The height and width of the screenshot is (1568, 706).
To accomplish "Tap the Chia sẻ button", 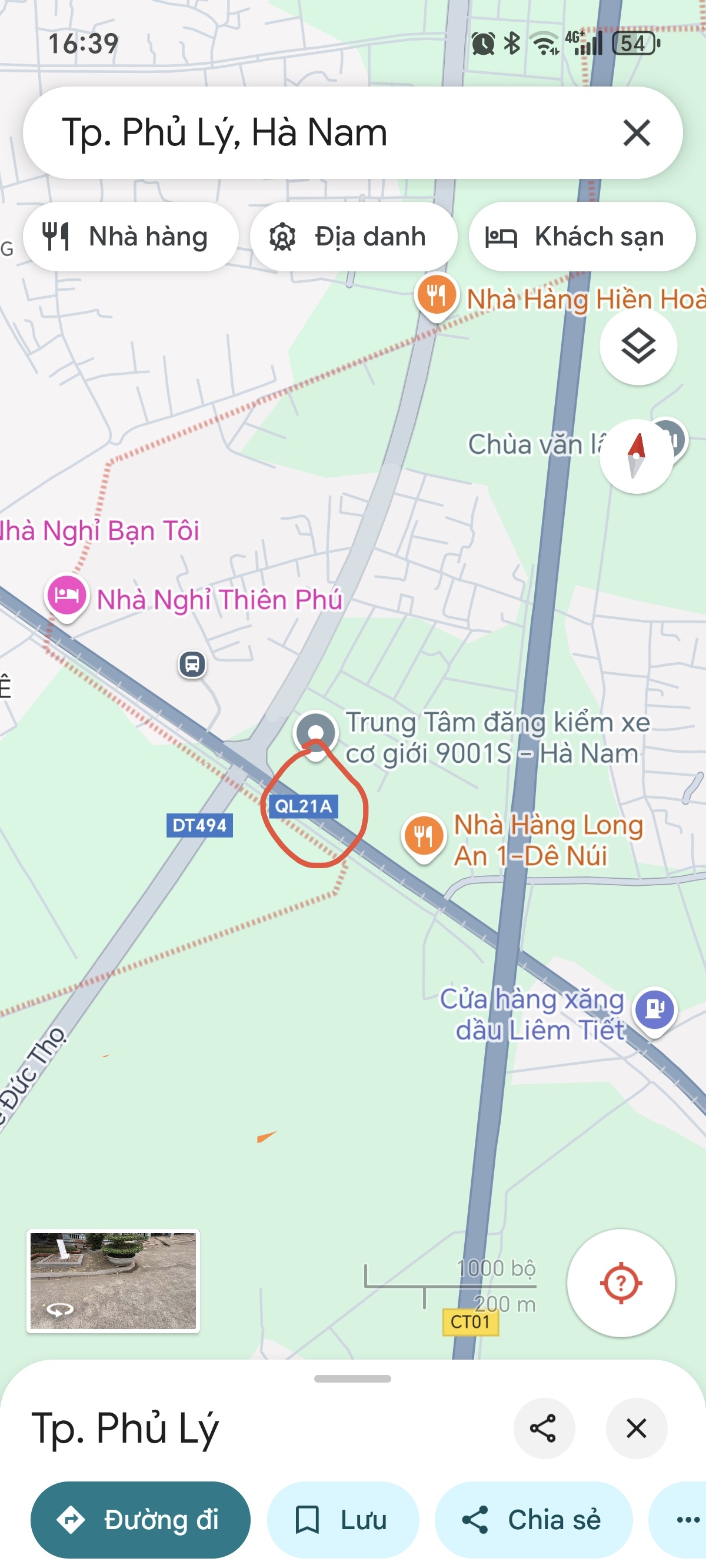I will click(533, 1519).
